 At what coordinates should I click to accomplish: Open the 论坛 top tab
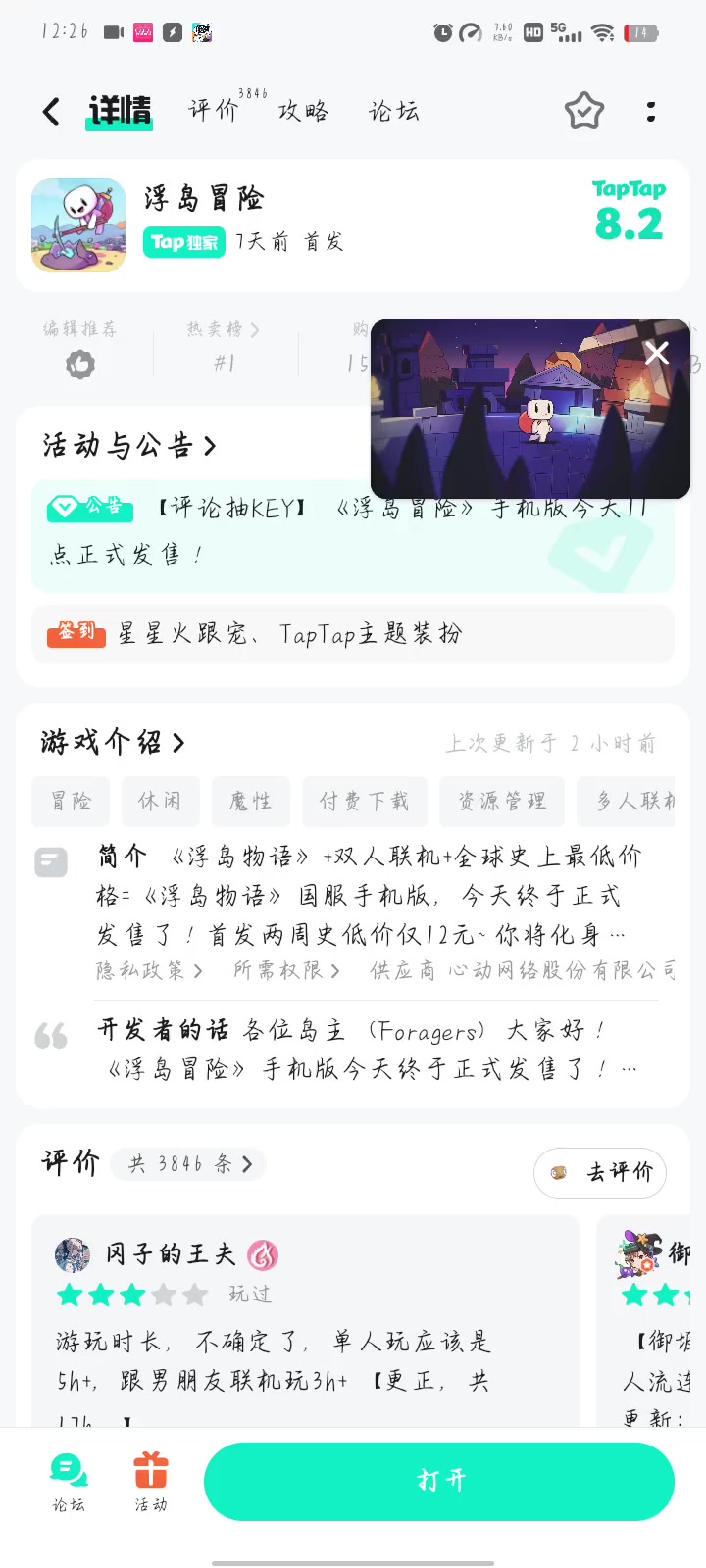[393, 111]
